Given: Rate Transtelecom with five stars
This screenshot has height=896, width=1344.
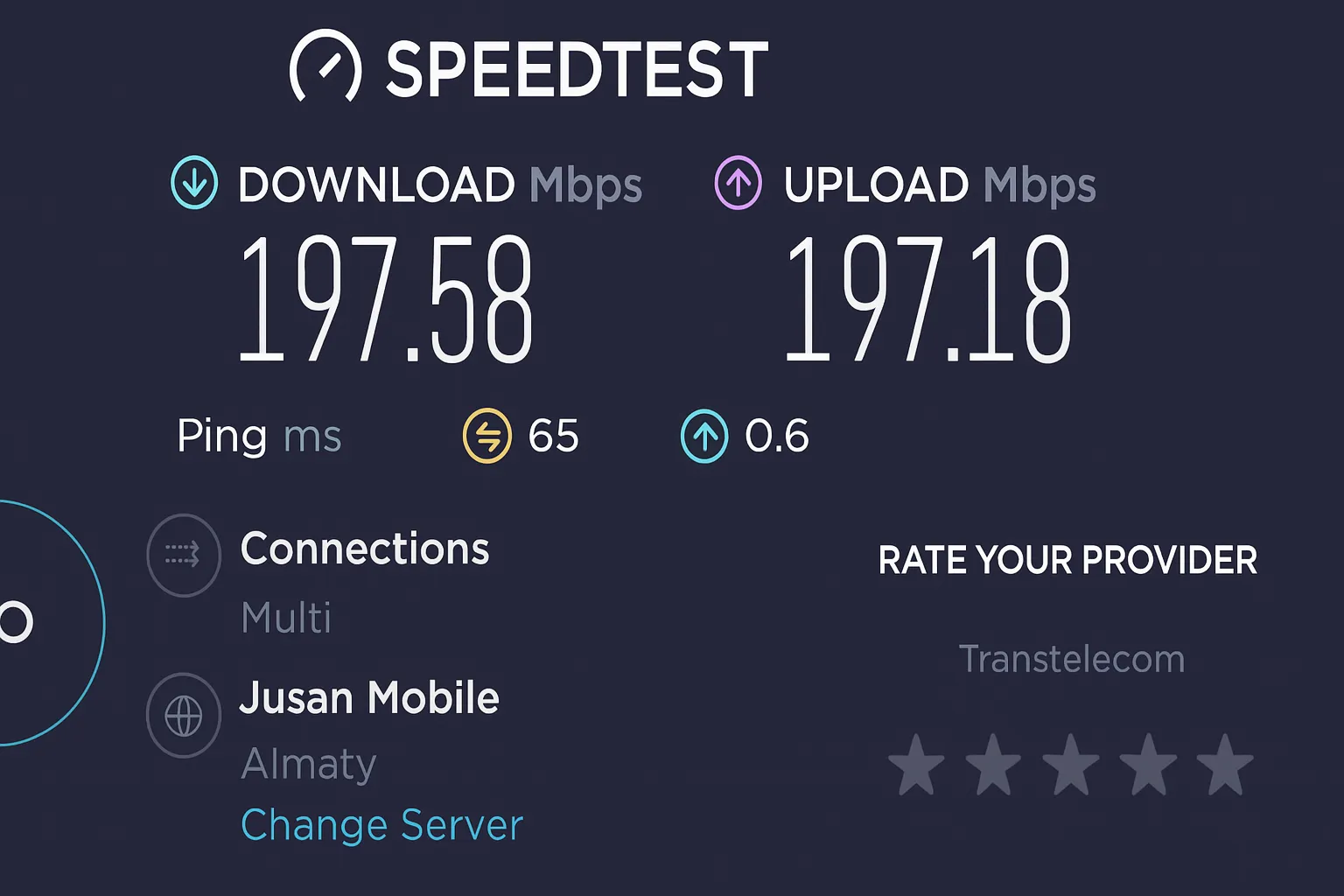Looking at the screenshot, I should tap(1224, 765).
